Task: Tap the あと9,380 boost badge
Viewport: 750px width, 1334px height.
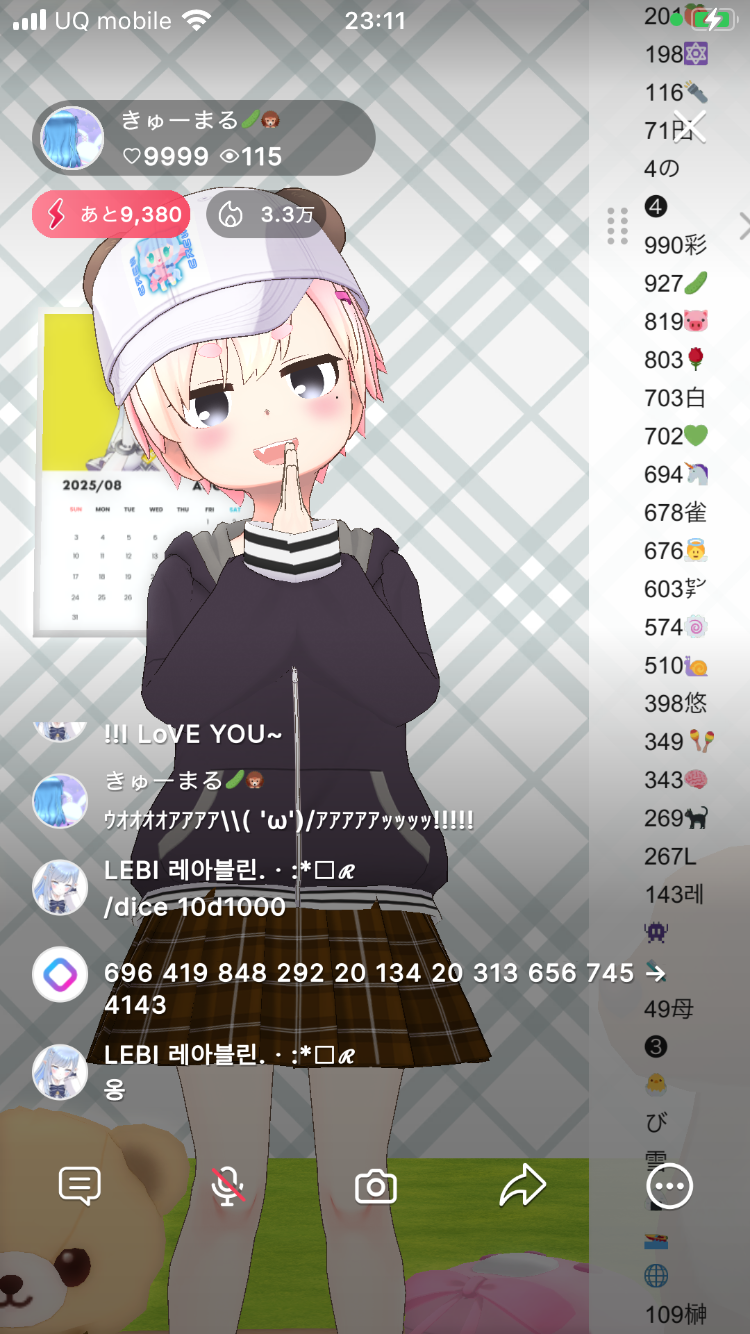Action: (111, 214)
